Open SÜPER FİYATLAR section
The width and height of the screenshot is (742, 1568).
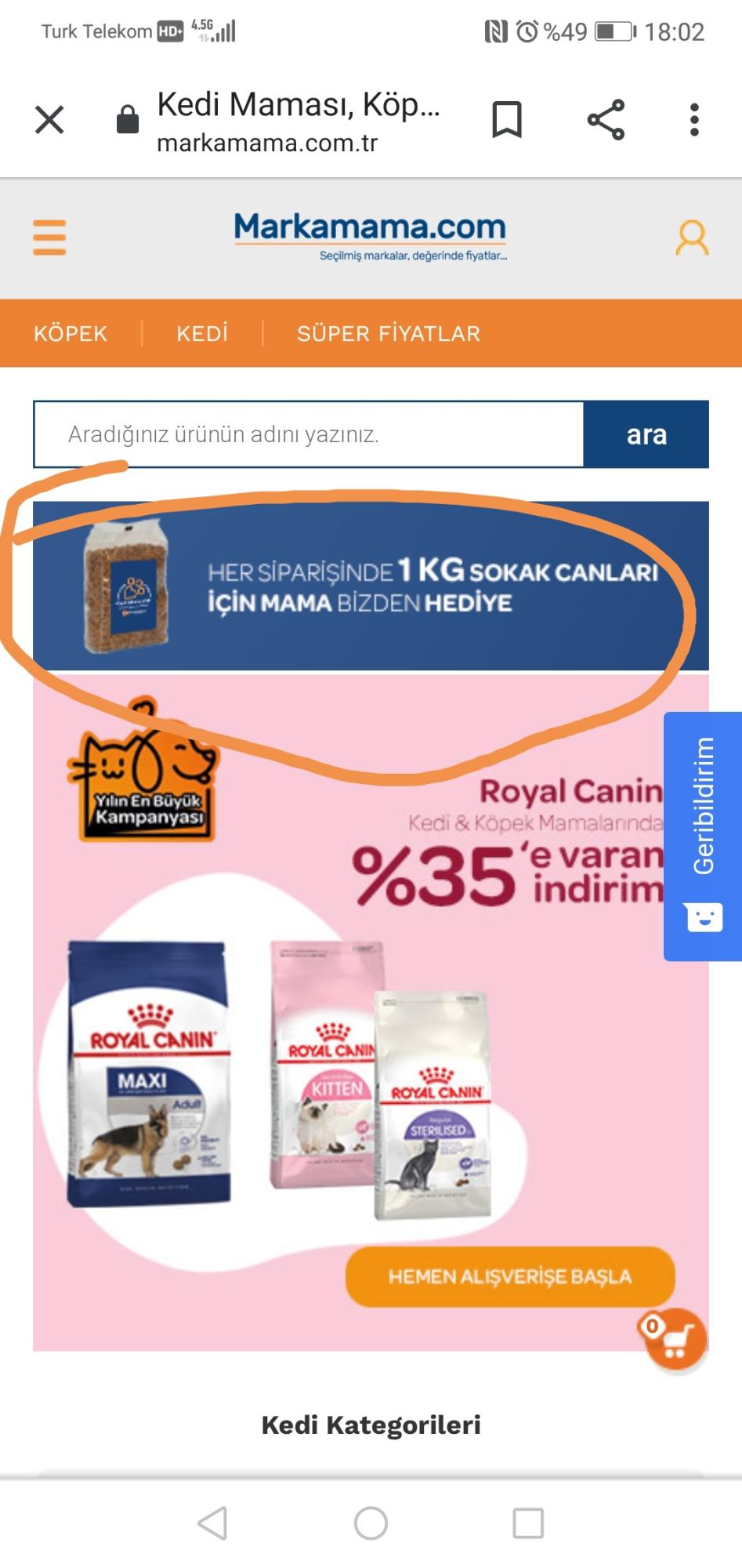(389, 333)
